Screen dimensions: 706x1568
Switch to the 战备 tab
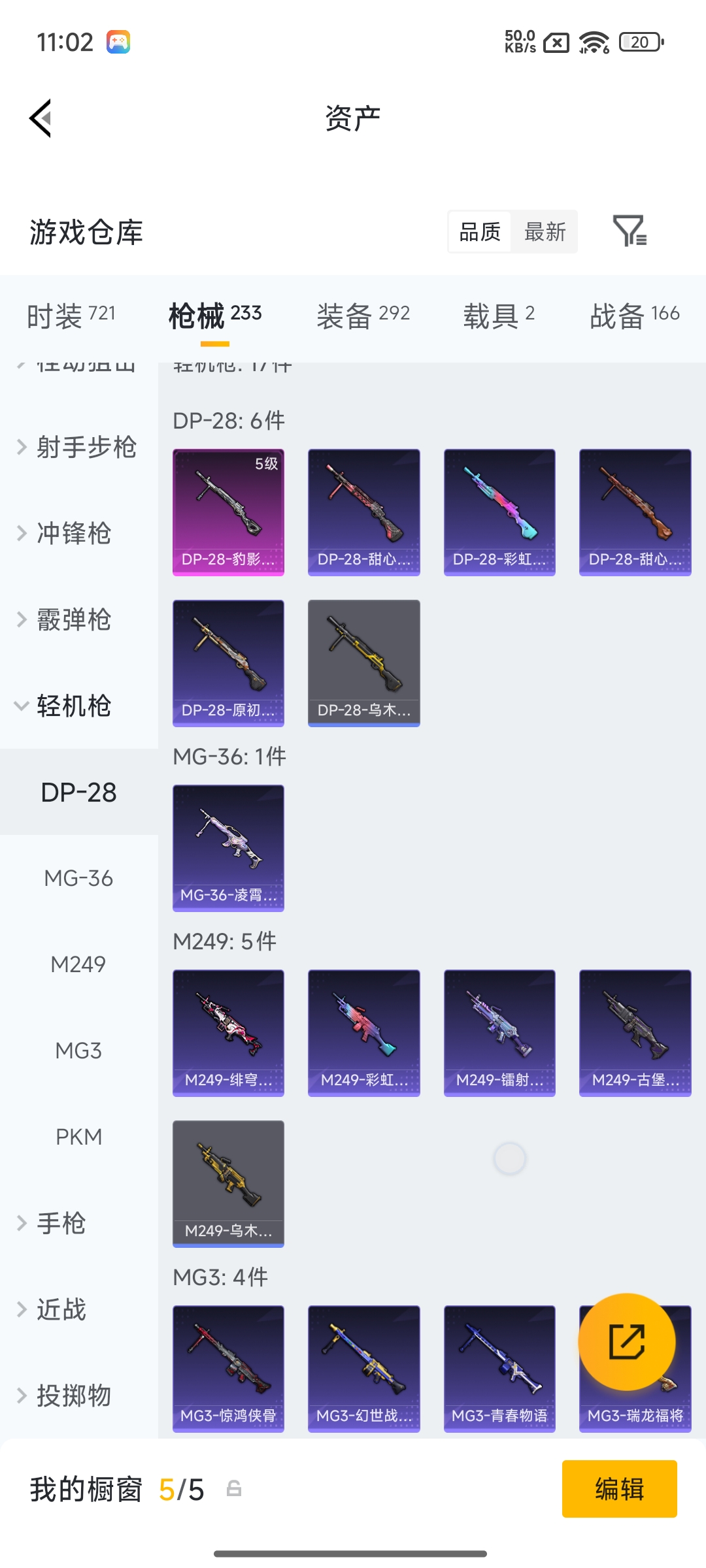(634, 316)
